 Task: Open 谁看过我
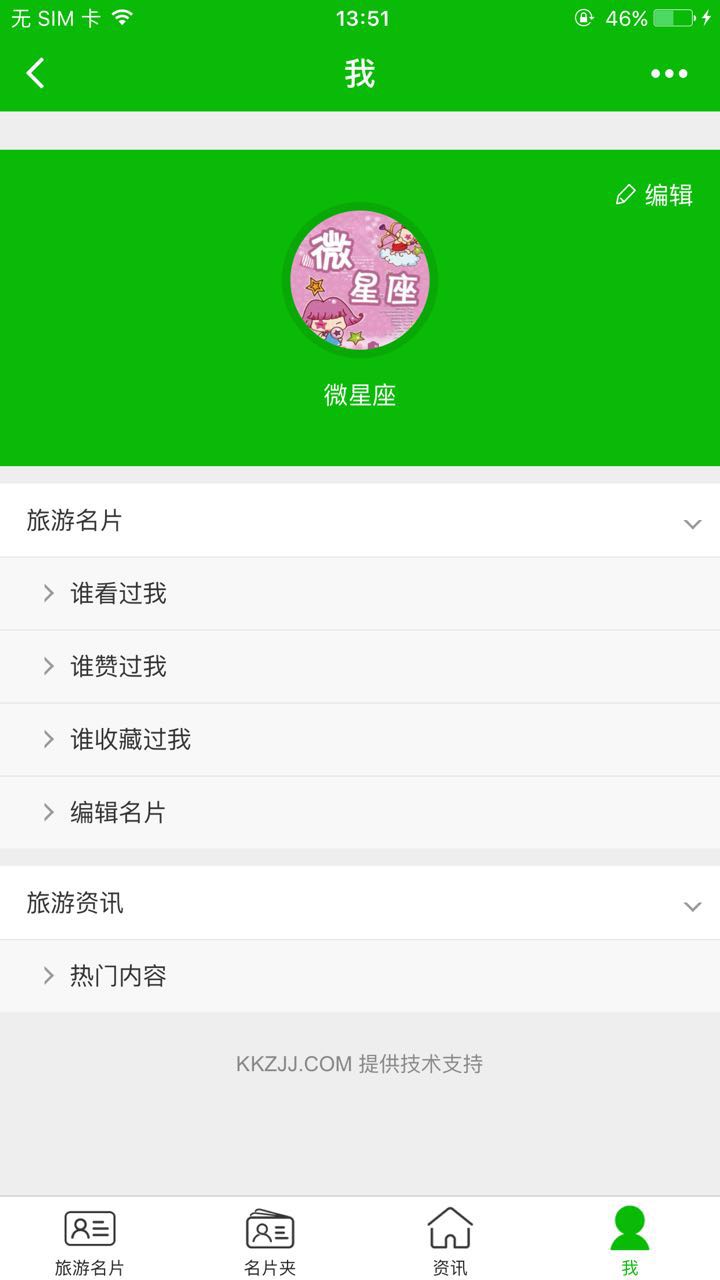click(x=118, y=594)
